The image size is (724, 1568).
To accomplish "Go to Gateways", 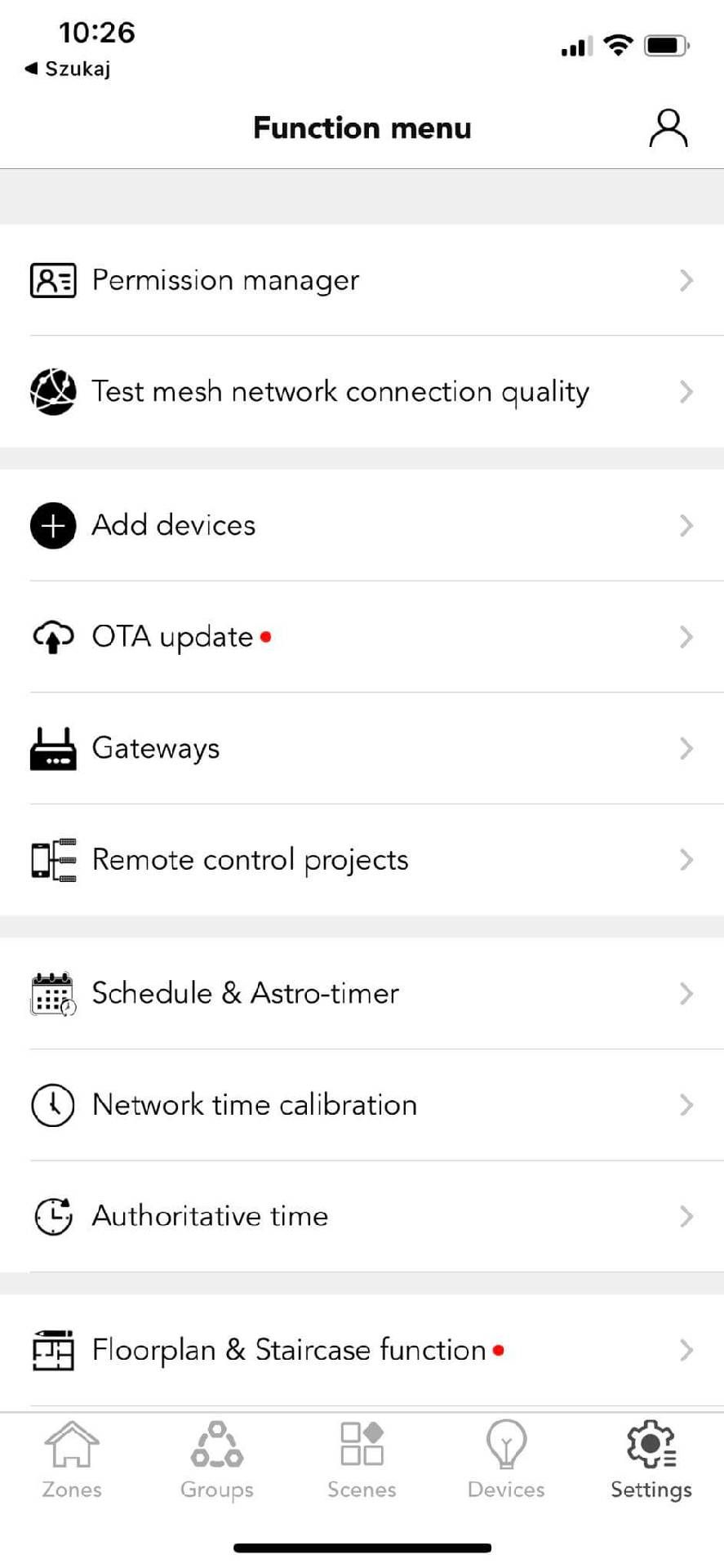I will [x=362, y=748].
